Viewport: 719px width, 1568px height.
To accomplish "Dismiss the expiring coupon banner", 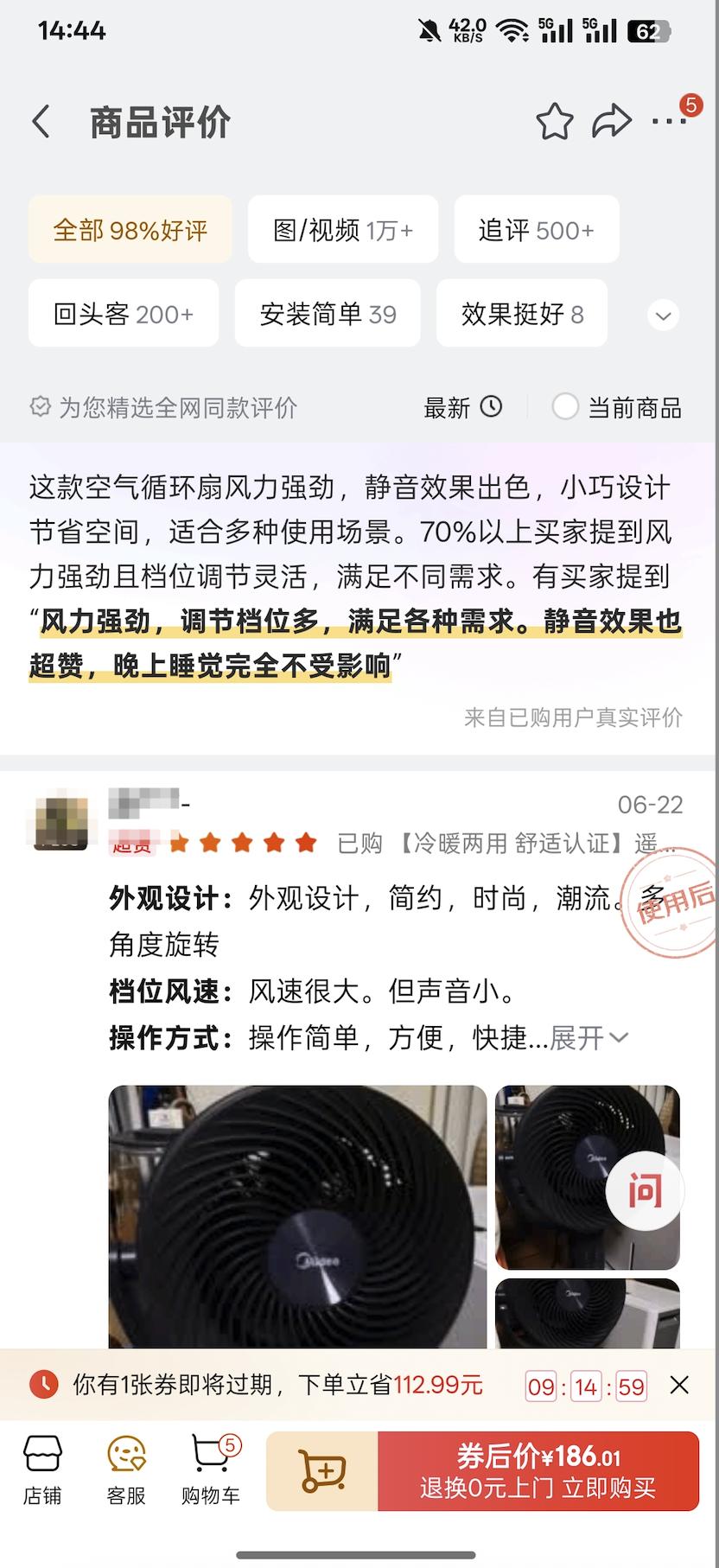I will [x=679, y=1386].
